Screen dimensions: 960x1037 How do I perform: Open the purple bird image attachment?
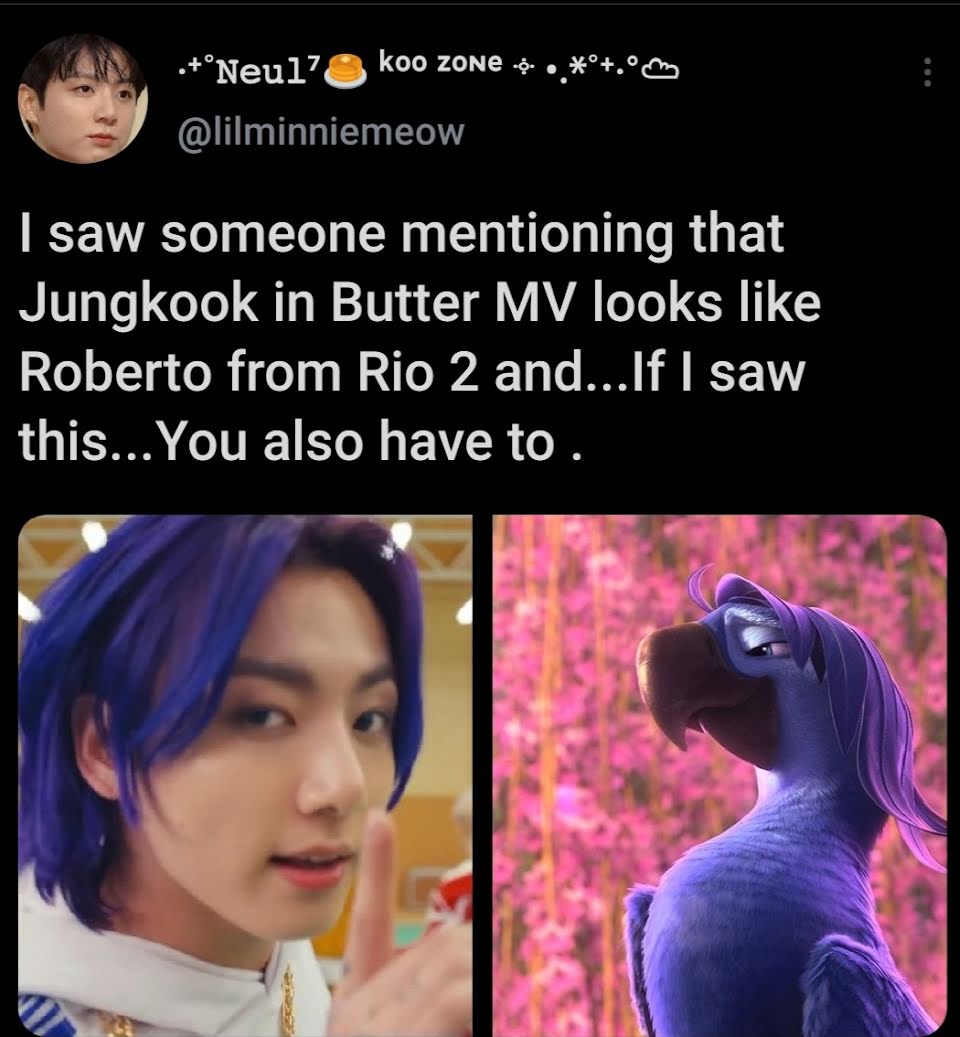tap(719, 775)
